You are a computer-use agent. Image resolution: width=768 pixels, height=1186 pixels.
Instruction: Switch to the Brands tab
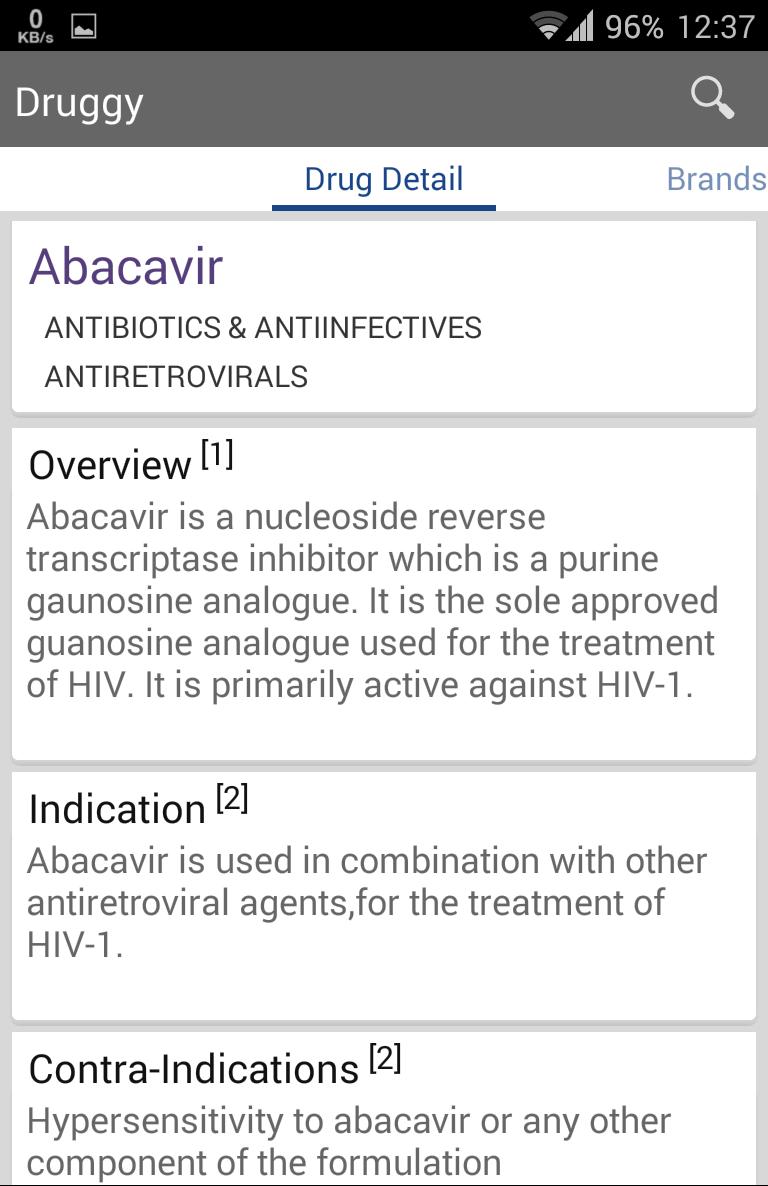(x=716, y=179)
